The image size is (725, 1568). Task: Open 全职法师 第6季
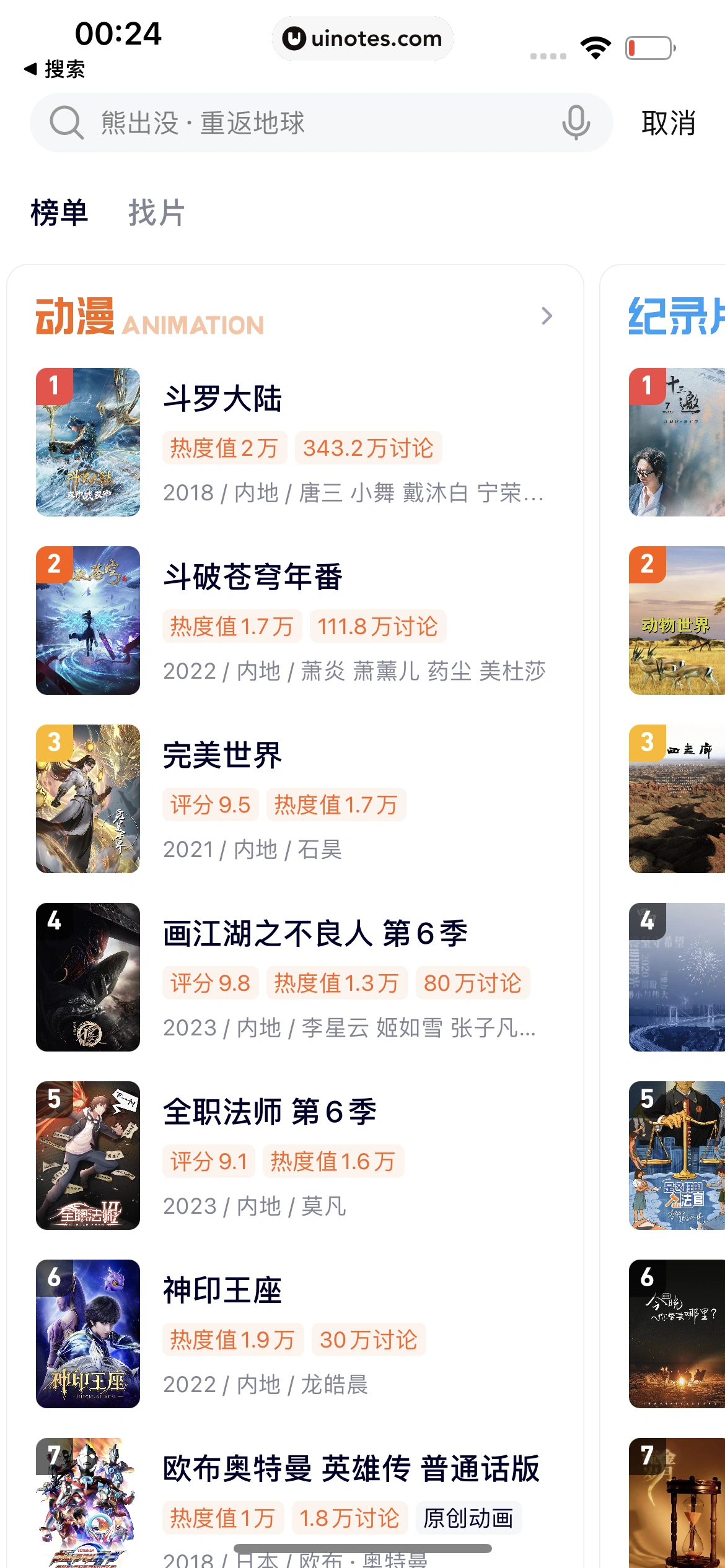tap(270, 1112)
